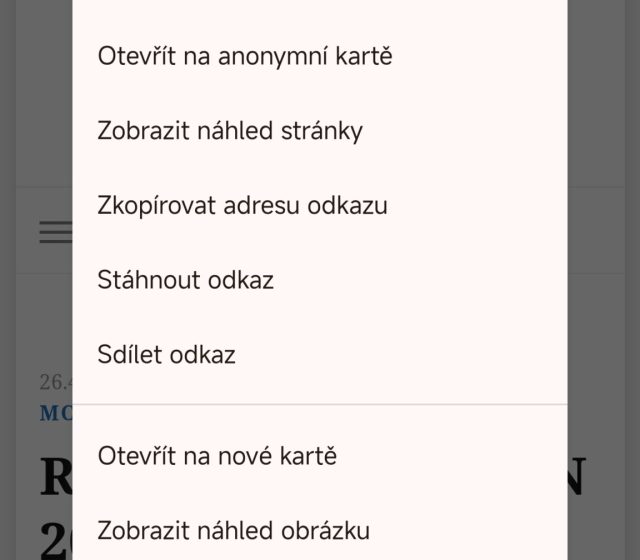Viewport: 640px width, 560px height.
Task: Open the hamburger menu behind the dialog
Action: point(55,232)
